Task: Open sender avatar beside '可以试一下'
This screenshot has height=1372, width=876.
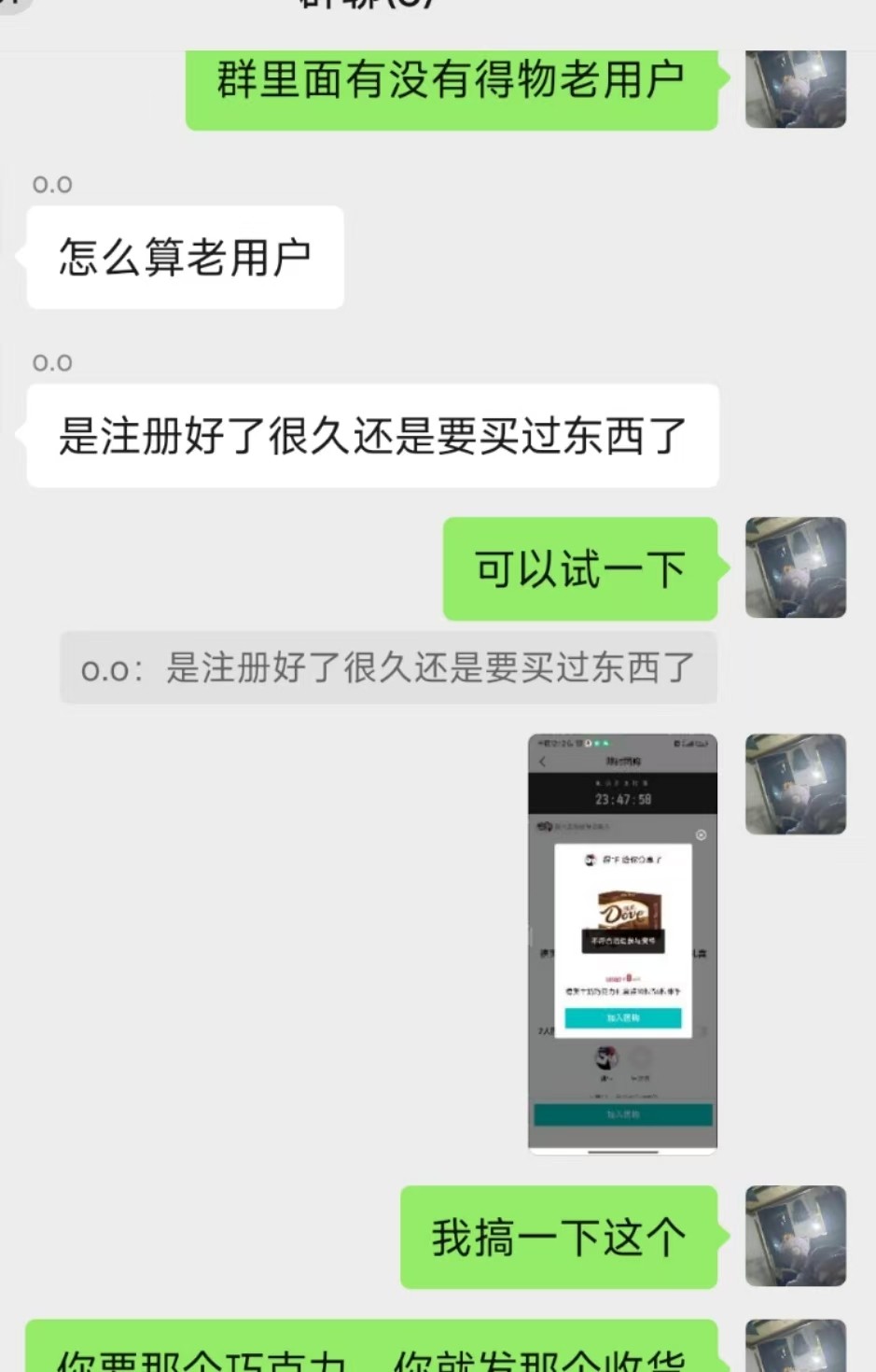Action: point(795,567)
